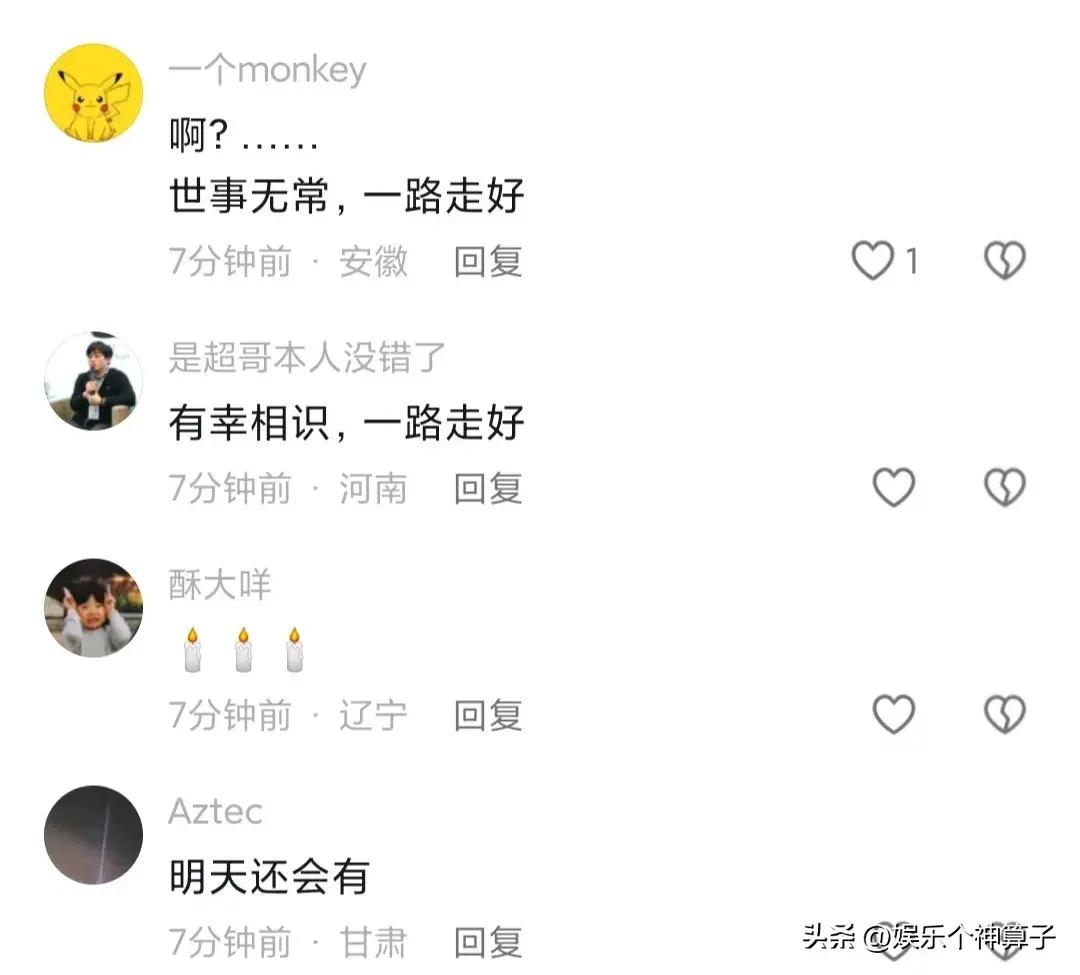
Task: Reply to 酥大咩's comment
Action: [488, 715]
